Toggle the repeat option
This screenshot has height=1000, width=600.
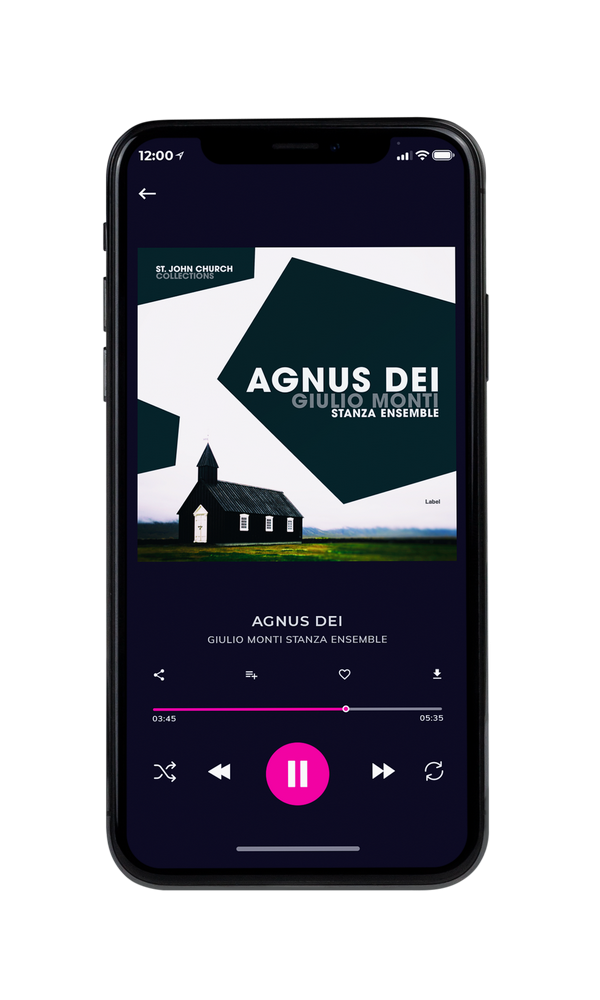[434, 771]
